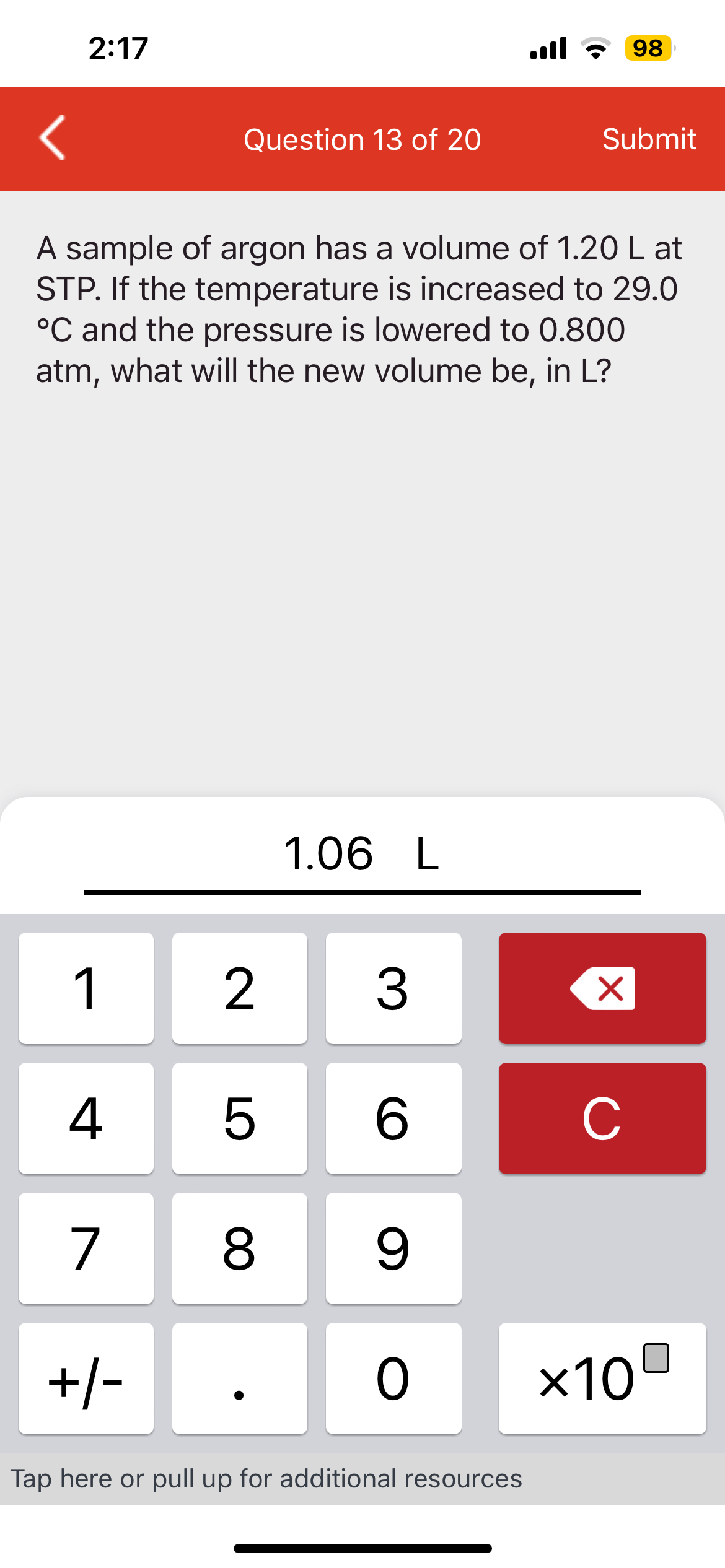Enter digit 8 on the keypad
The height and width of the screenshot is (1568, 725).
240,1248
